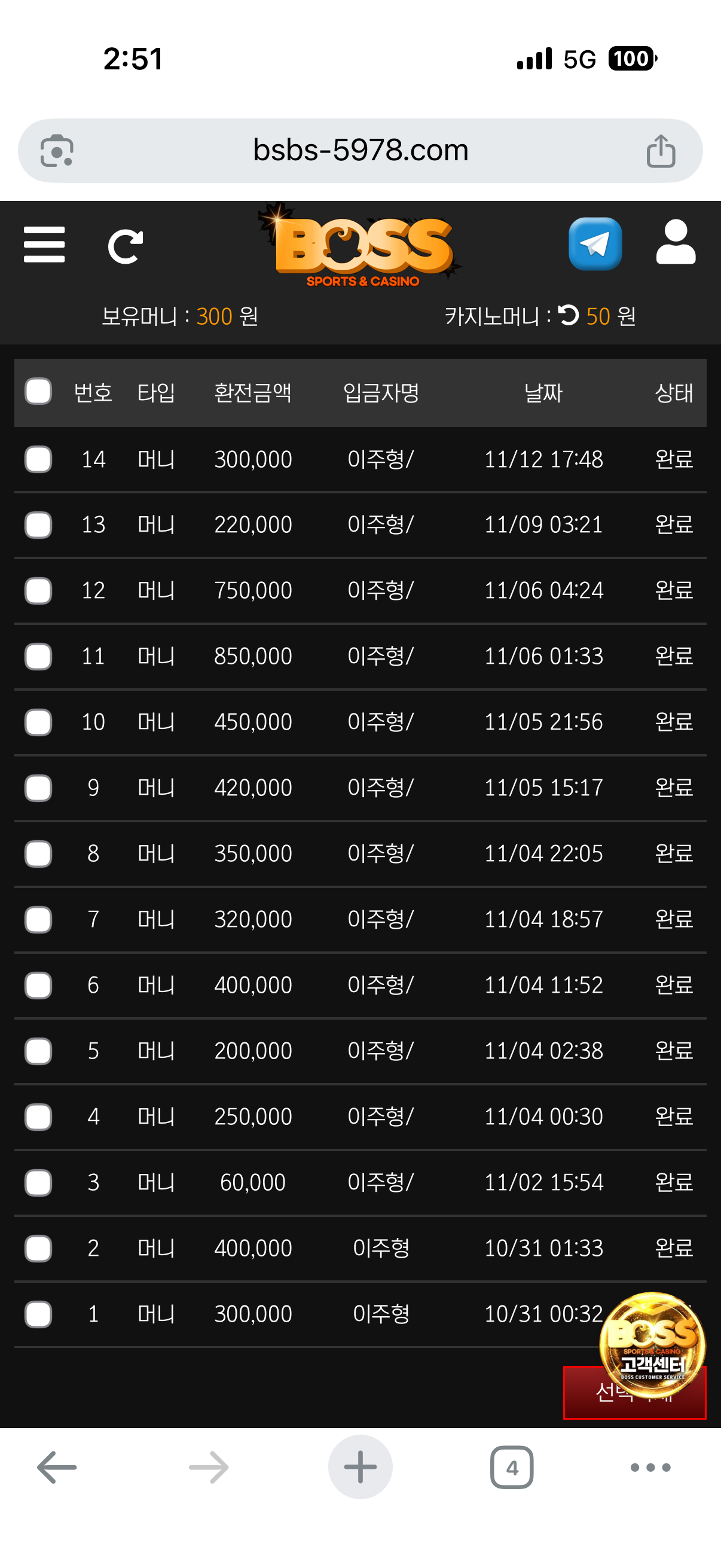Tick the select-all checkbox in the table header

pyautogui.click(x=38, y=391)
